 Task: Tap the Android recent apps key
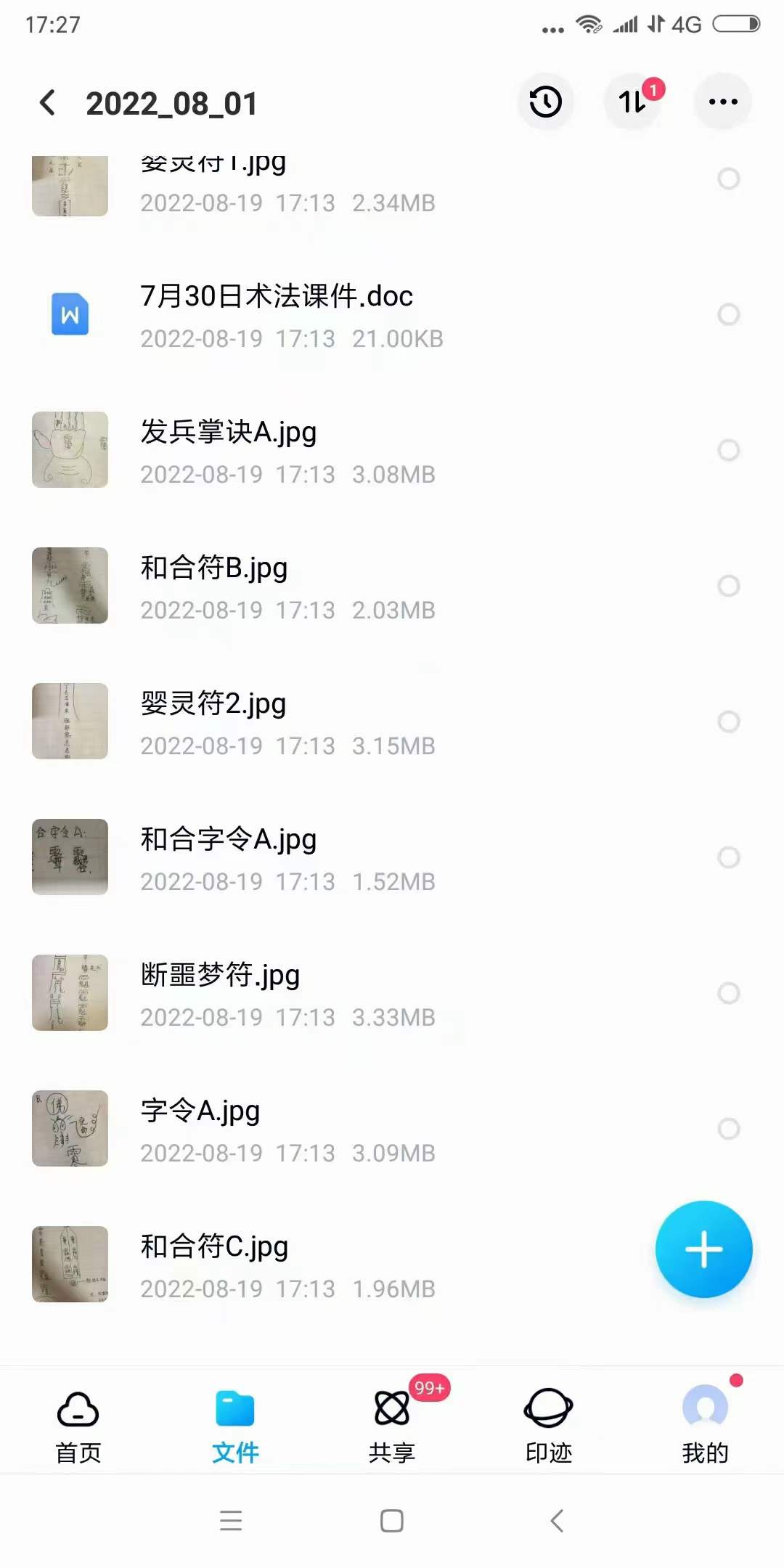pyautogui.click(x=231, y=1522)
